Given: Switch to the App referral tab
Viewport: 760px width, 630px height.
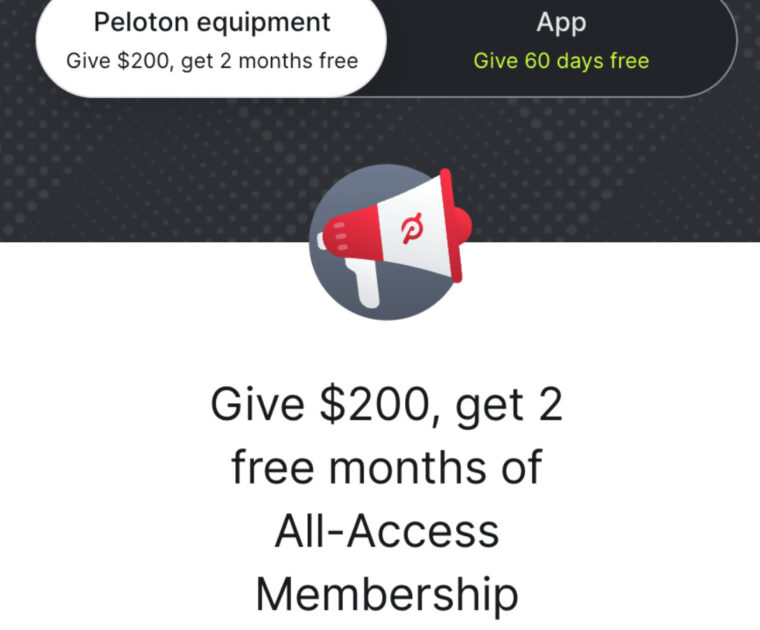Looking at the screenshot, I should pos(561,41).
